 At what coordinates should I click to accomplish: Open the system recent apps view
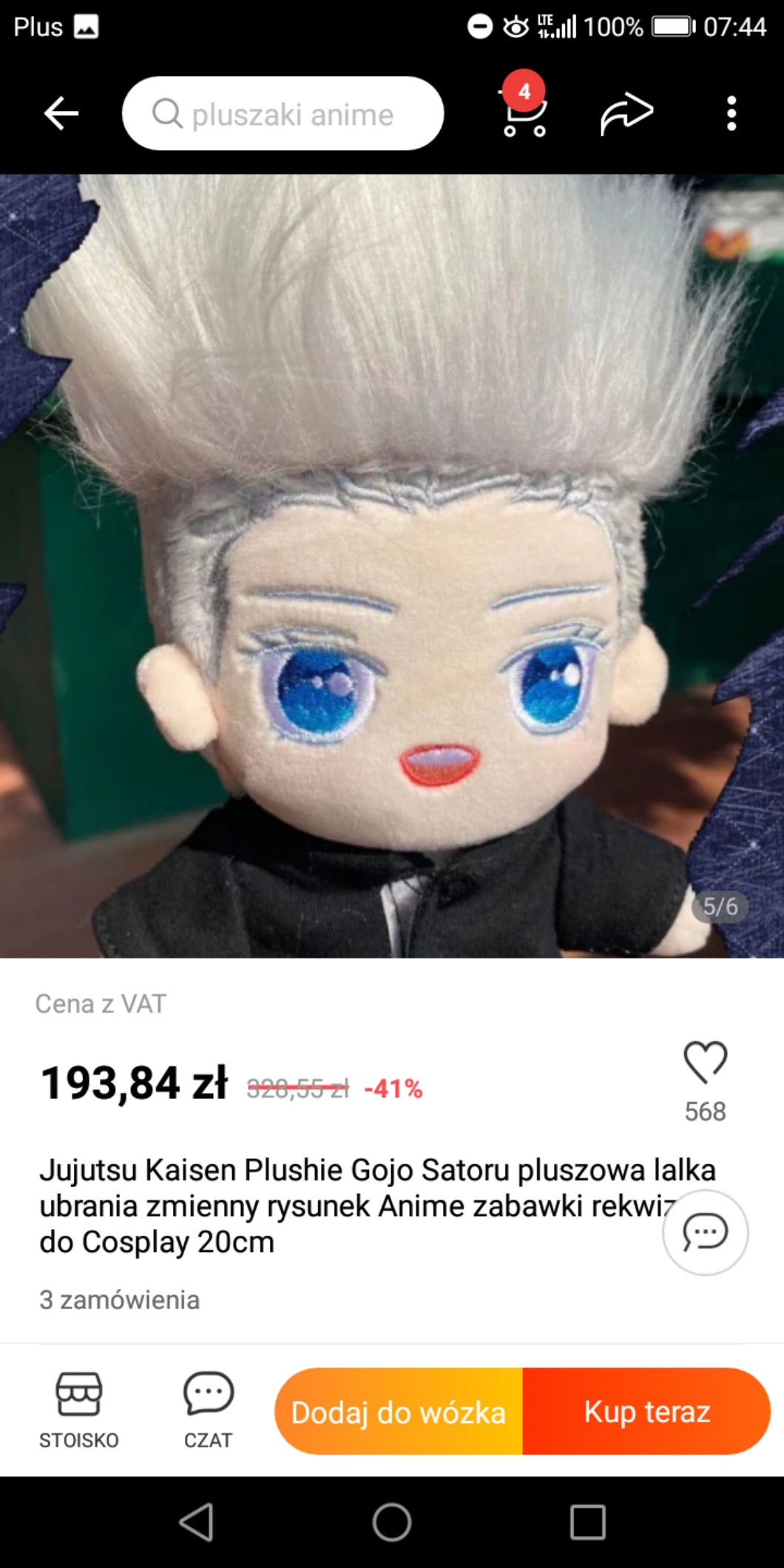(587, 1522)
